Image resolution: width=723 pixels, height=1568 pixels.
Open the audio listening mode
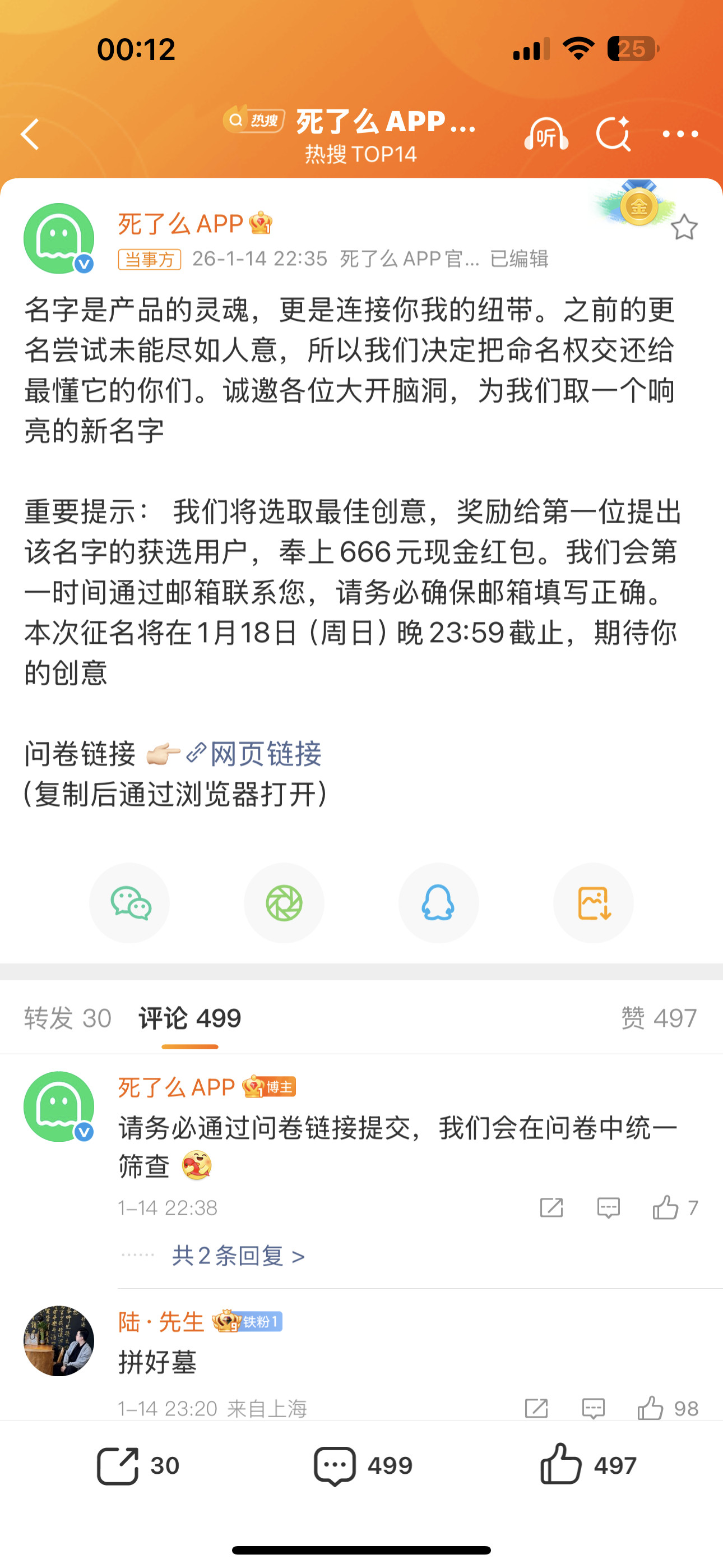[x=545, y=135]
